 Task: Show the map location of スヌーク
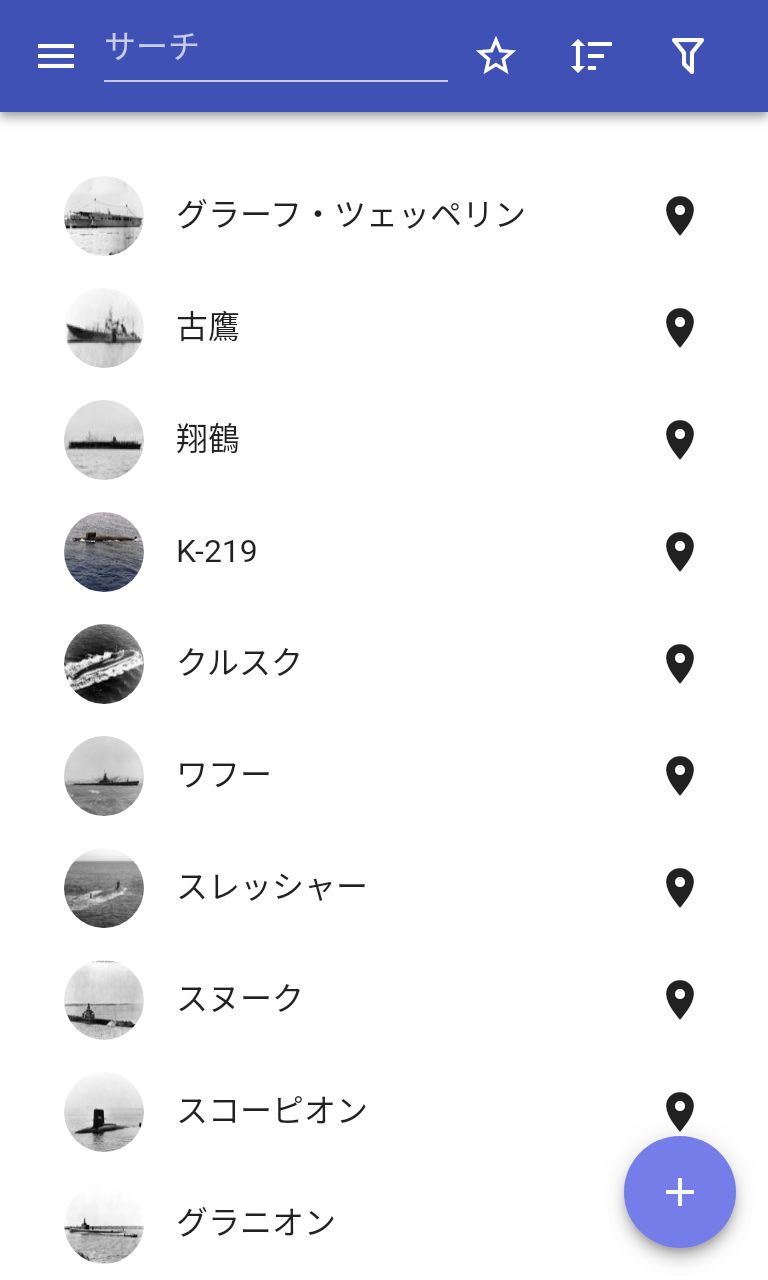[680, 1000]
